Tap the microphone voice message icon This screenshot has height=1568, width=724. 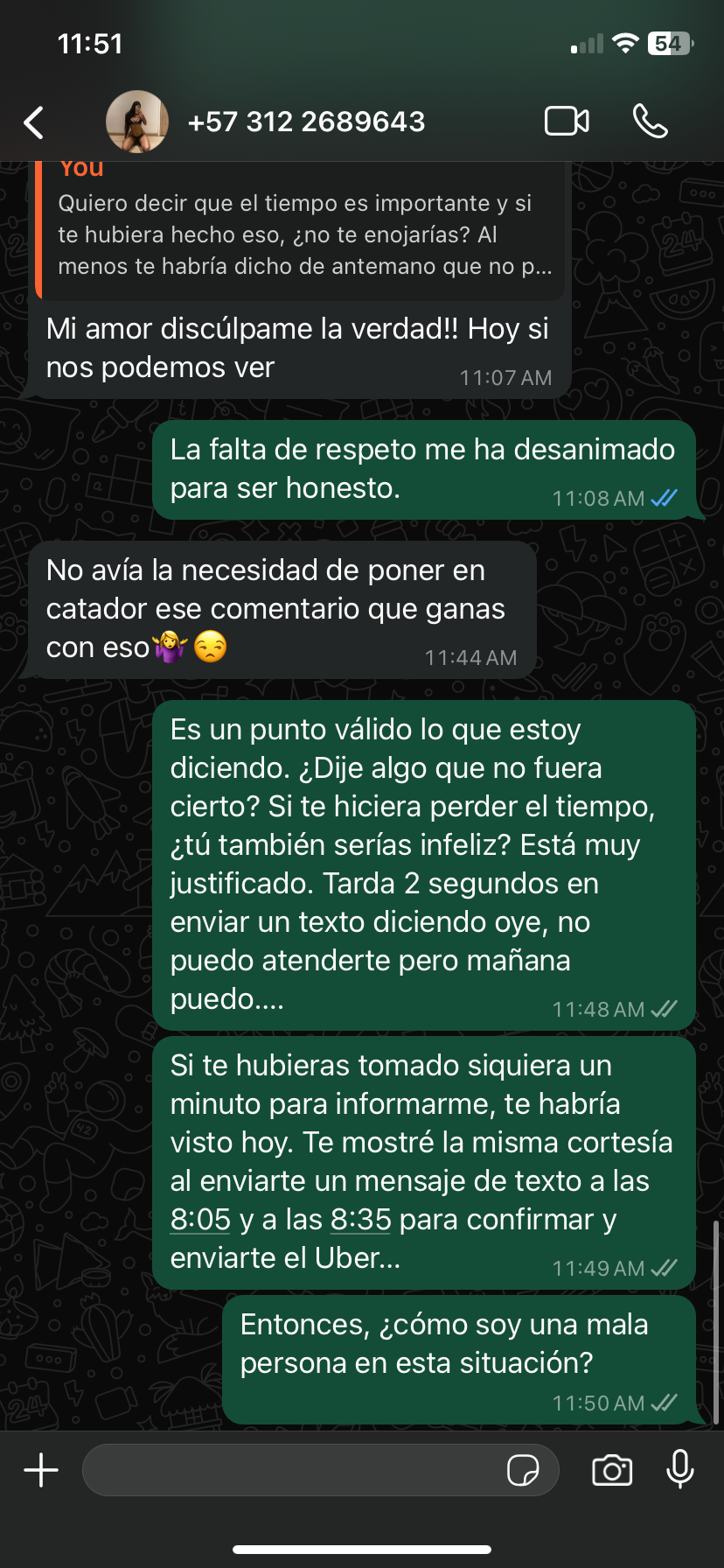click(x=680, y=1469)
